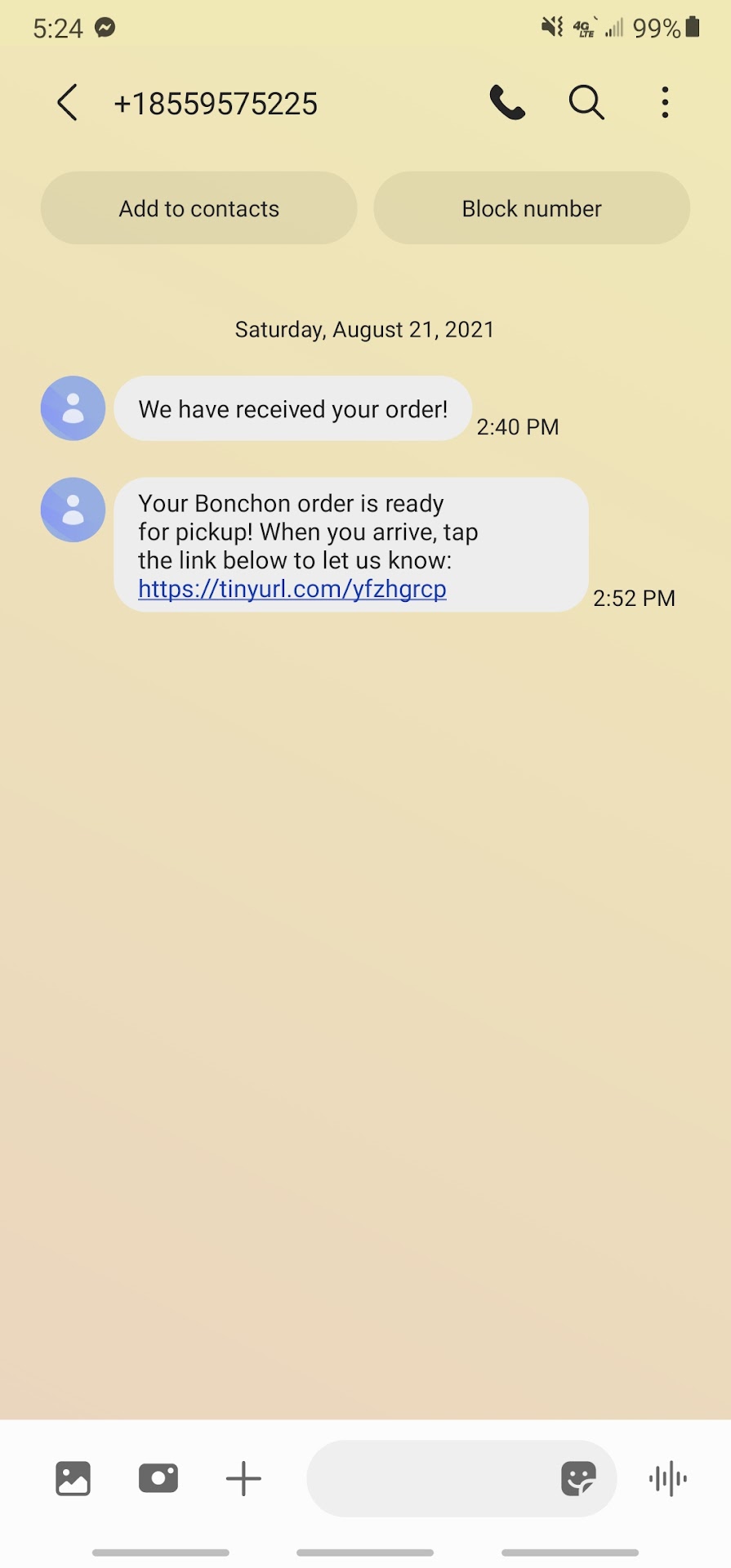Viewport: 731px width, 1568px height.
Task: Add this number to contacts
Action: [198, 208]
